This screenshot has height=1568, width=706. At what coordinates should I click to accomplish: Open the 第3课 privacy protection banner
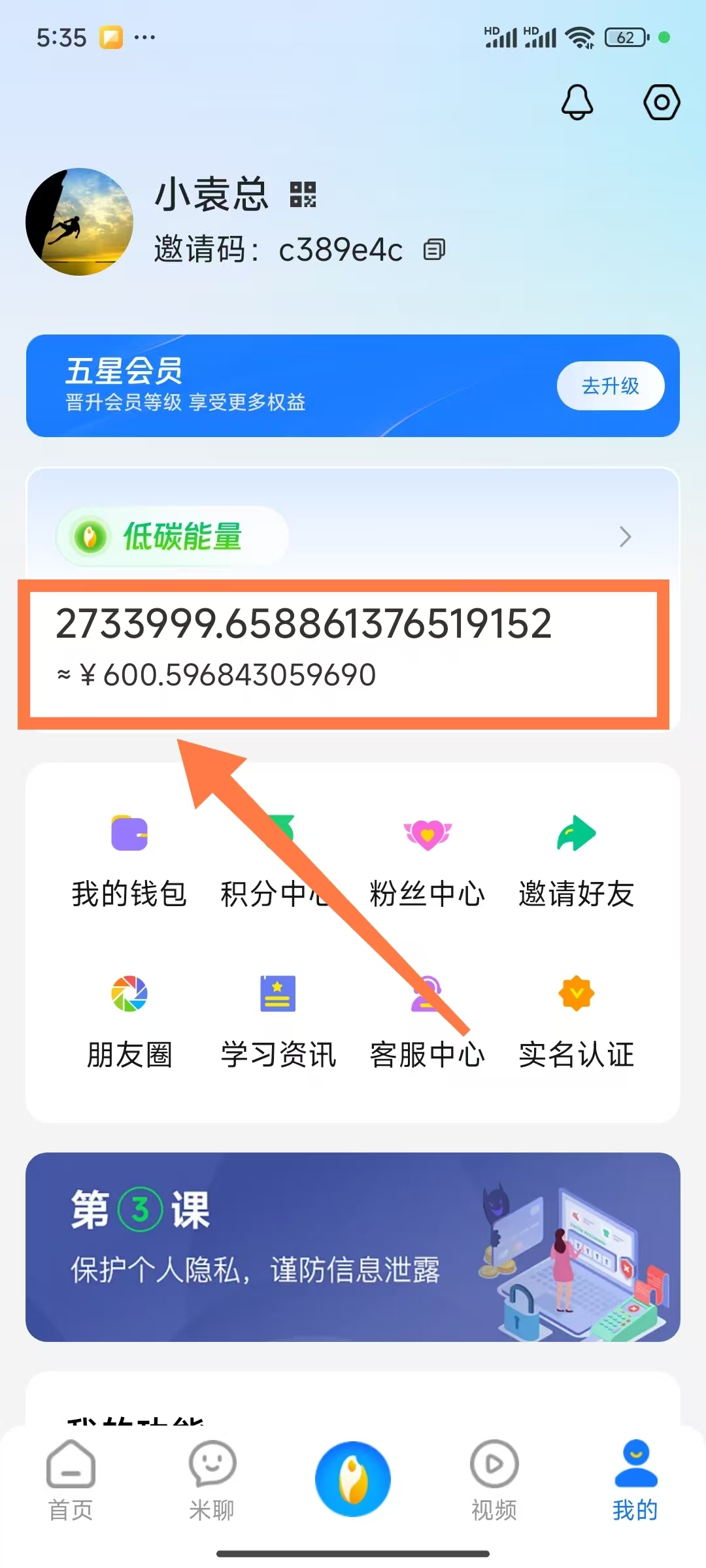[x=353, y=1247]
